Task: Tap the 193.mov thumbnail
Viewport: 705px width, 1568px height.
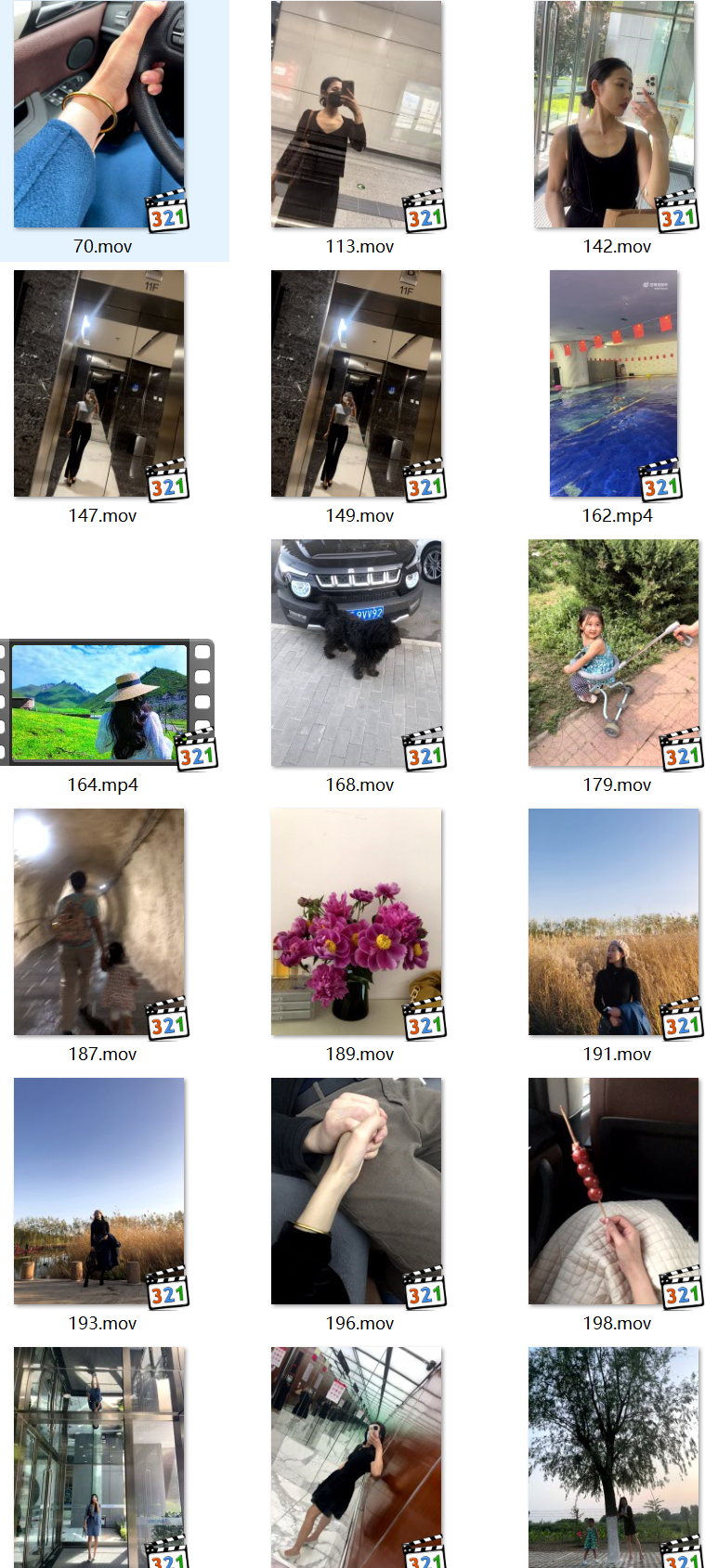Action: 99,1191
